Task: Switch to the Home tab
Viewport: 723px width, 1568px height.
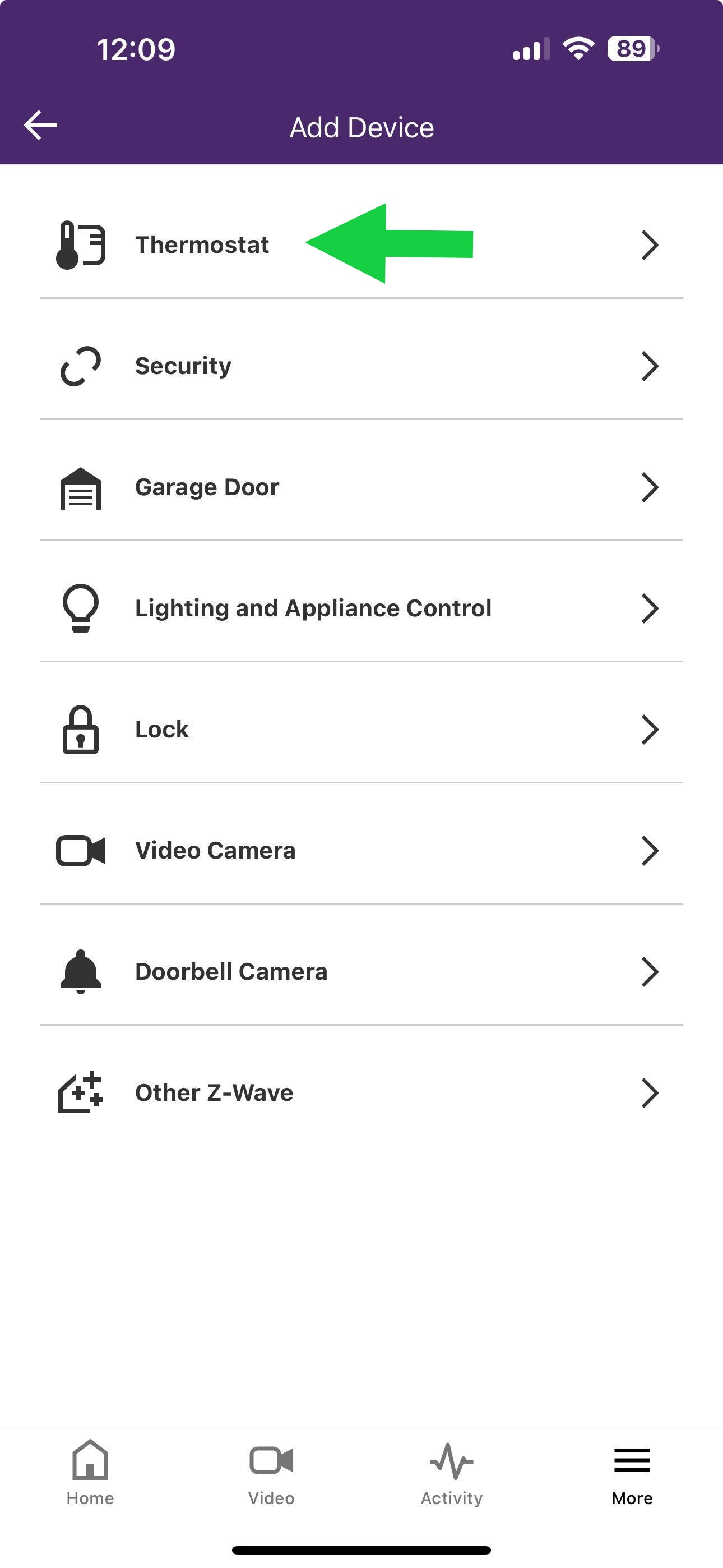Action: click(90, 1473)
